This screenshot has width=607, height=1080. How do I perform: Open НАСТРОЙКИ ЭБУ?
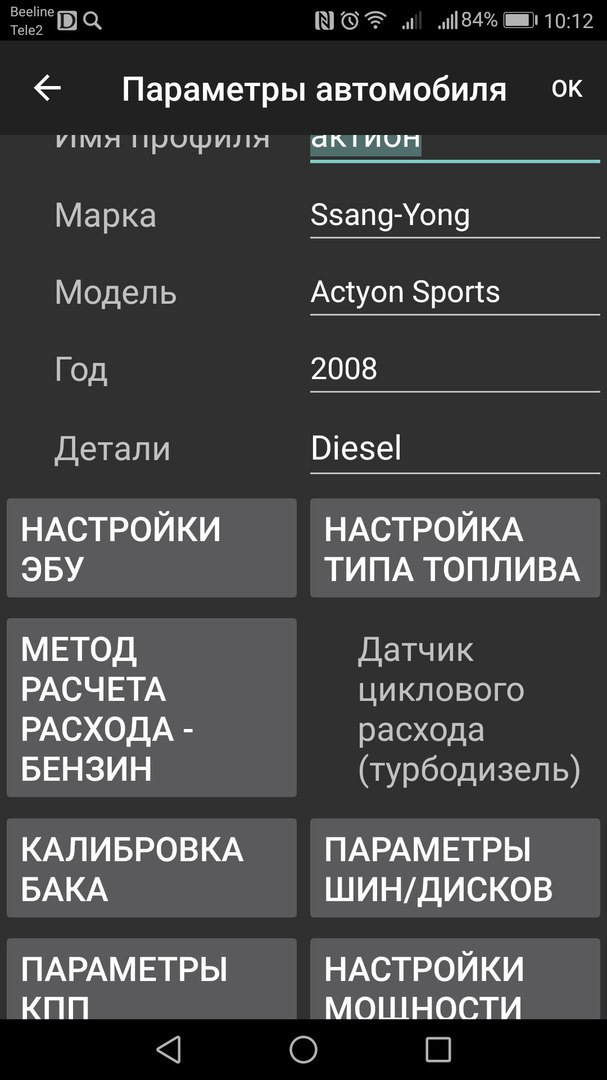click(x=152, y=548)
